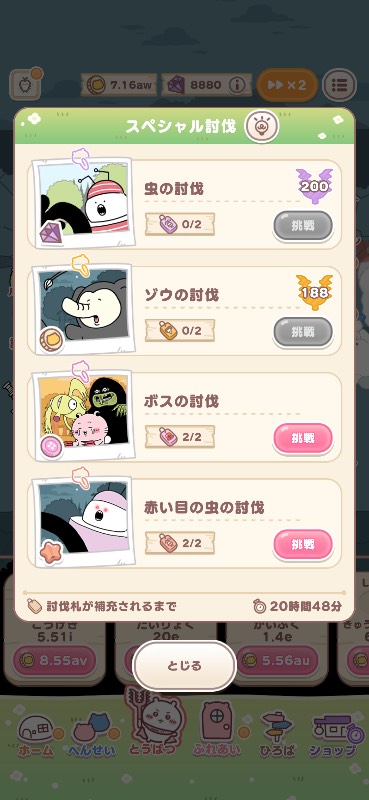Select the とうばつ tab

pos(155,723)
